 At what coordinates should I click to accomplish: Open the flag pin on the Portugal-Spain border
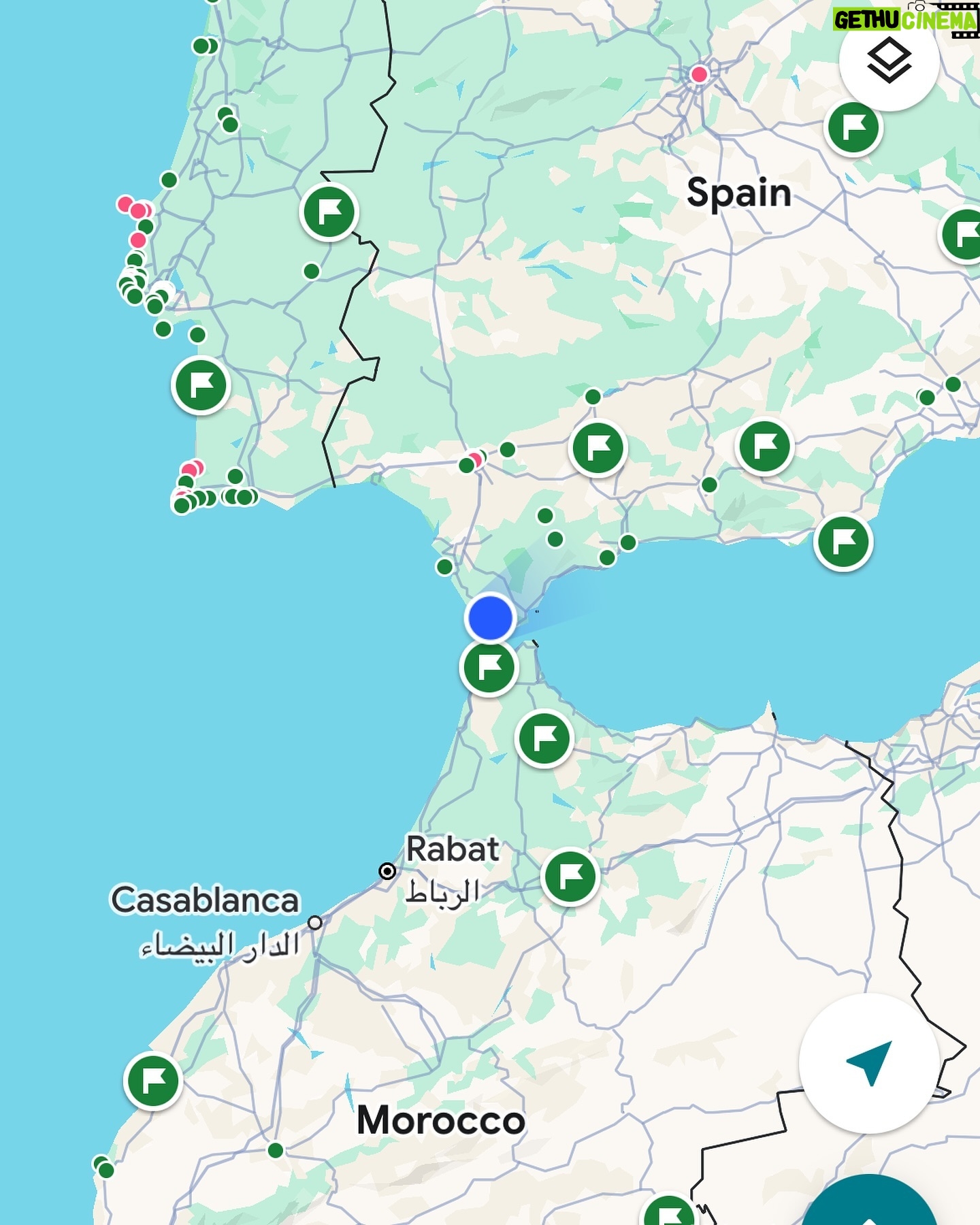[329, 212]
